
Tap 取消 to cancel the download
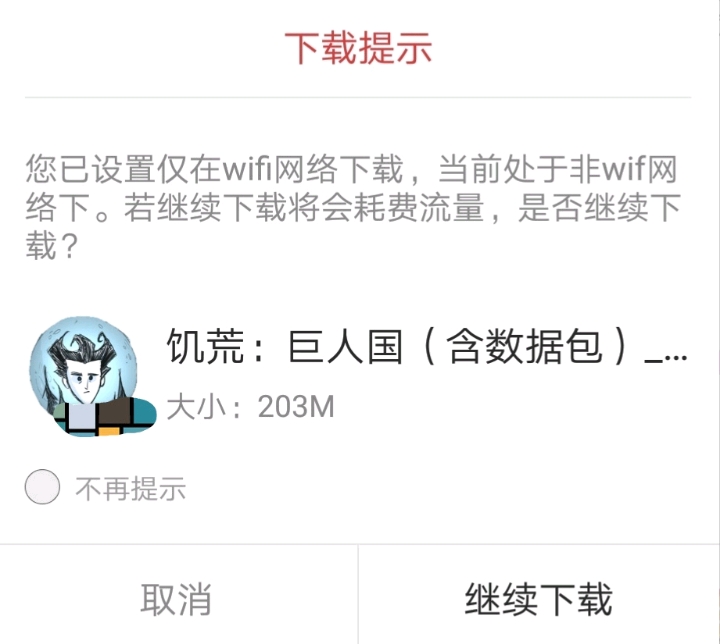[178, 598]
